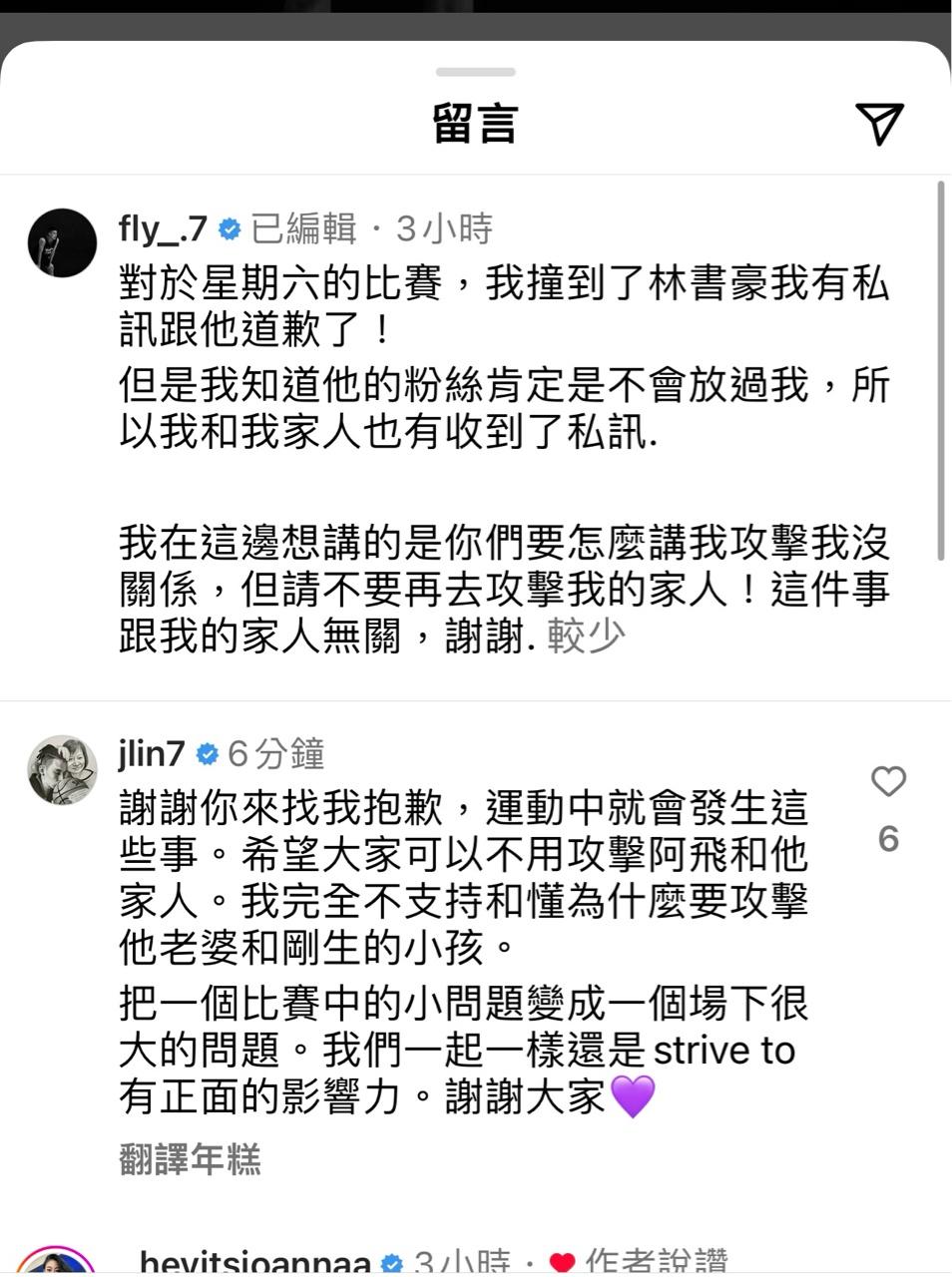Open jlin7's profile picture
Image resolution: width=952 pixels, height=1277 pixels.
pos(62,769)
